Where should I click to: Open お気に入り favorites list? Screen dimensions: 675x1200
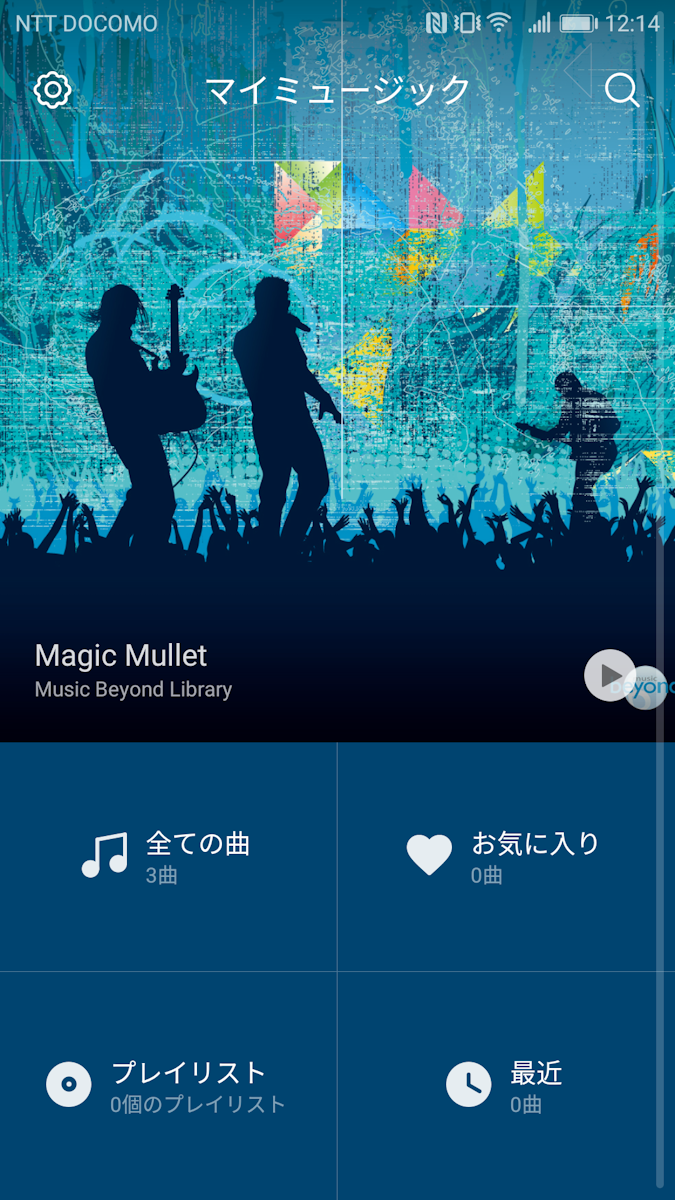coord(504,856)
